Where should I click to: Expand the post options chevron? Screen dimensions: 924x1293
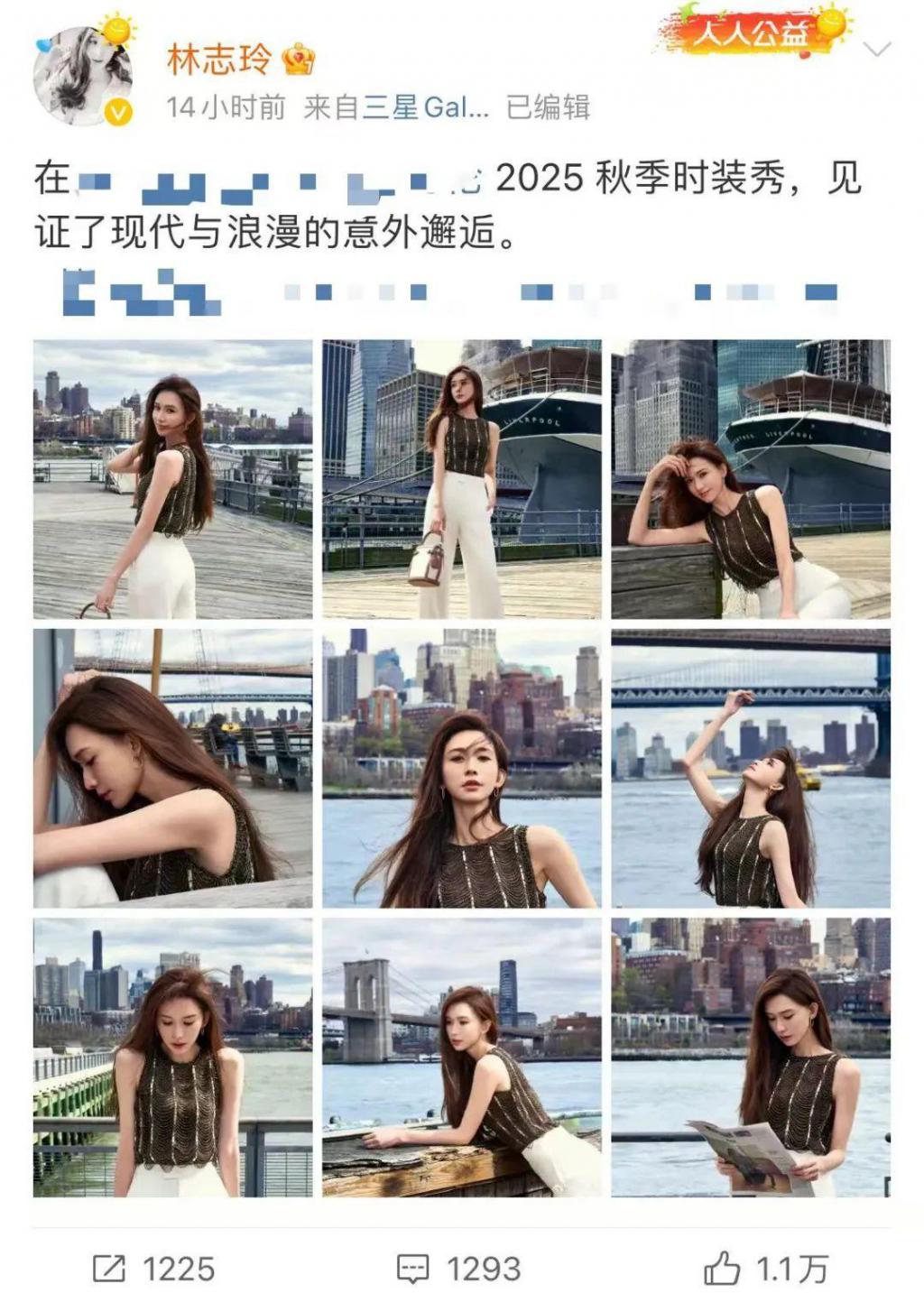pos(877,49)
